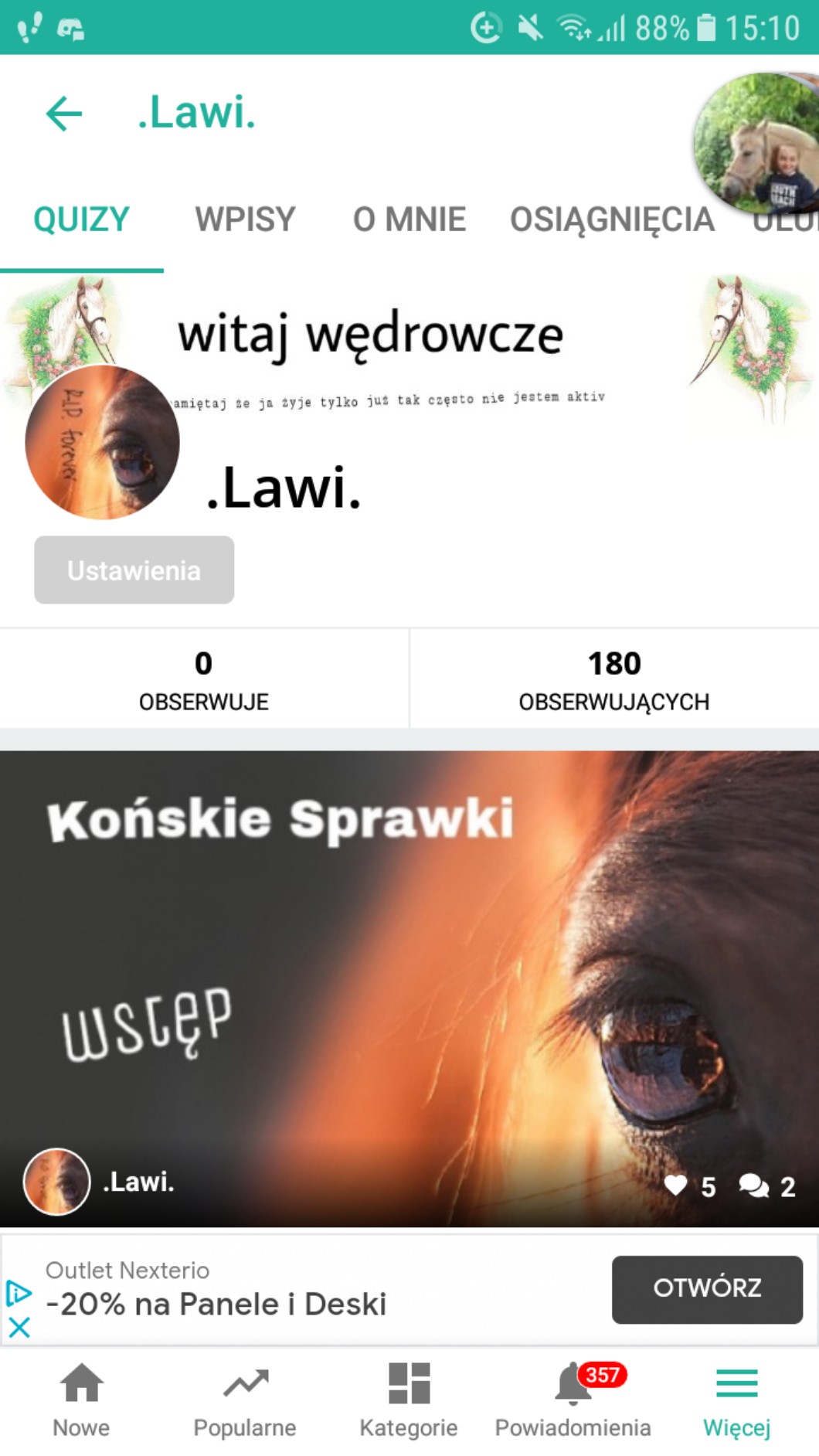Image resolution: width=819 pixels, height=1456 pixels.
Task: Switch to the Wpisy tab
Action: 245,219
